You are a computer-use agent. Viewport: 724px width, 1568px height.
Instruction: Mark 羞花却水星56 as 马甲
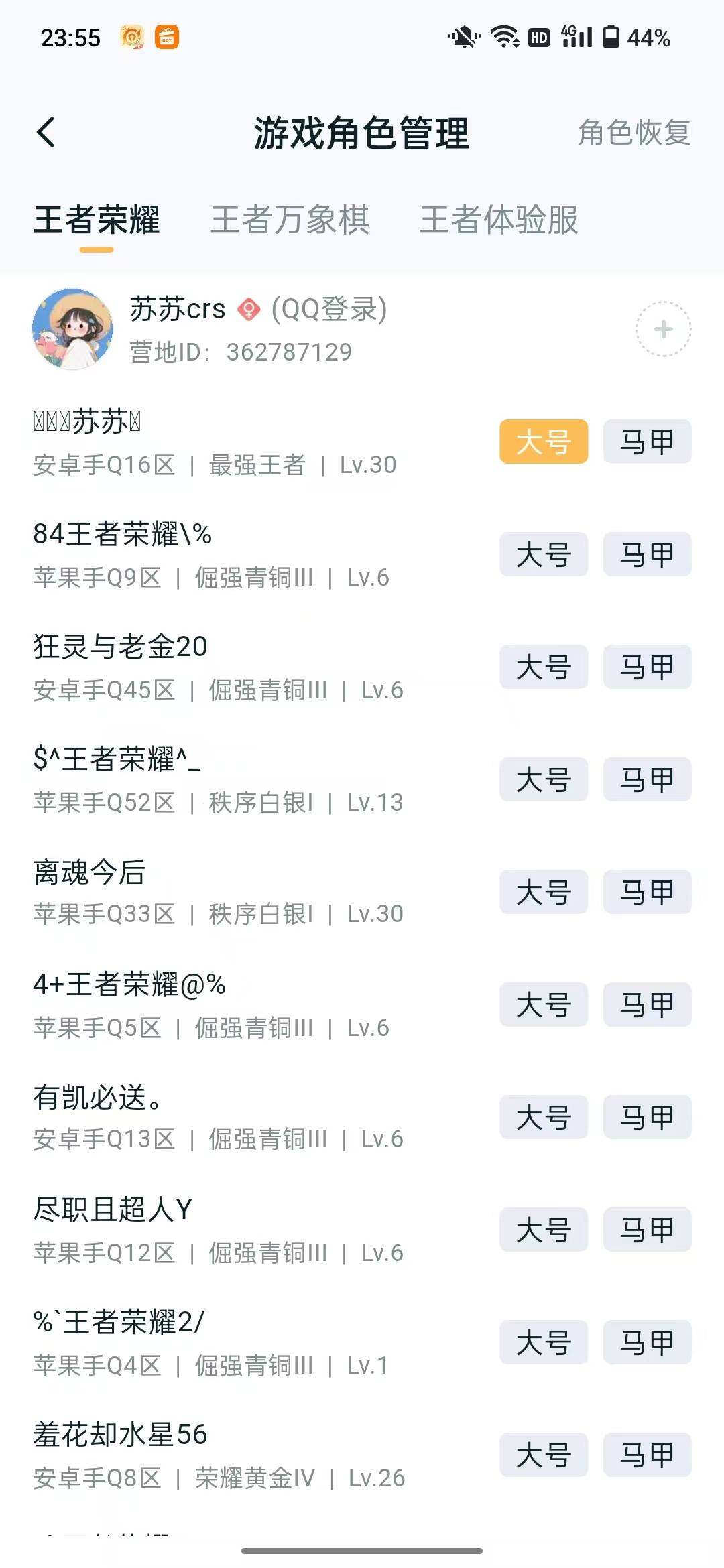pyautogui.click(x=646, y=1455)
